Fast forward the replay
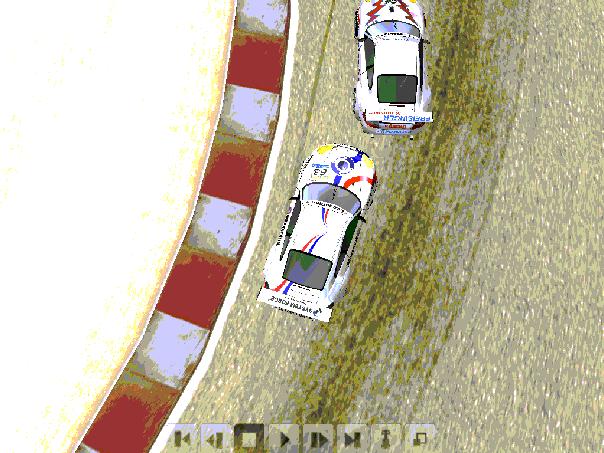The width and height of the screenshot is (604, 453). pos(318,437)
